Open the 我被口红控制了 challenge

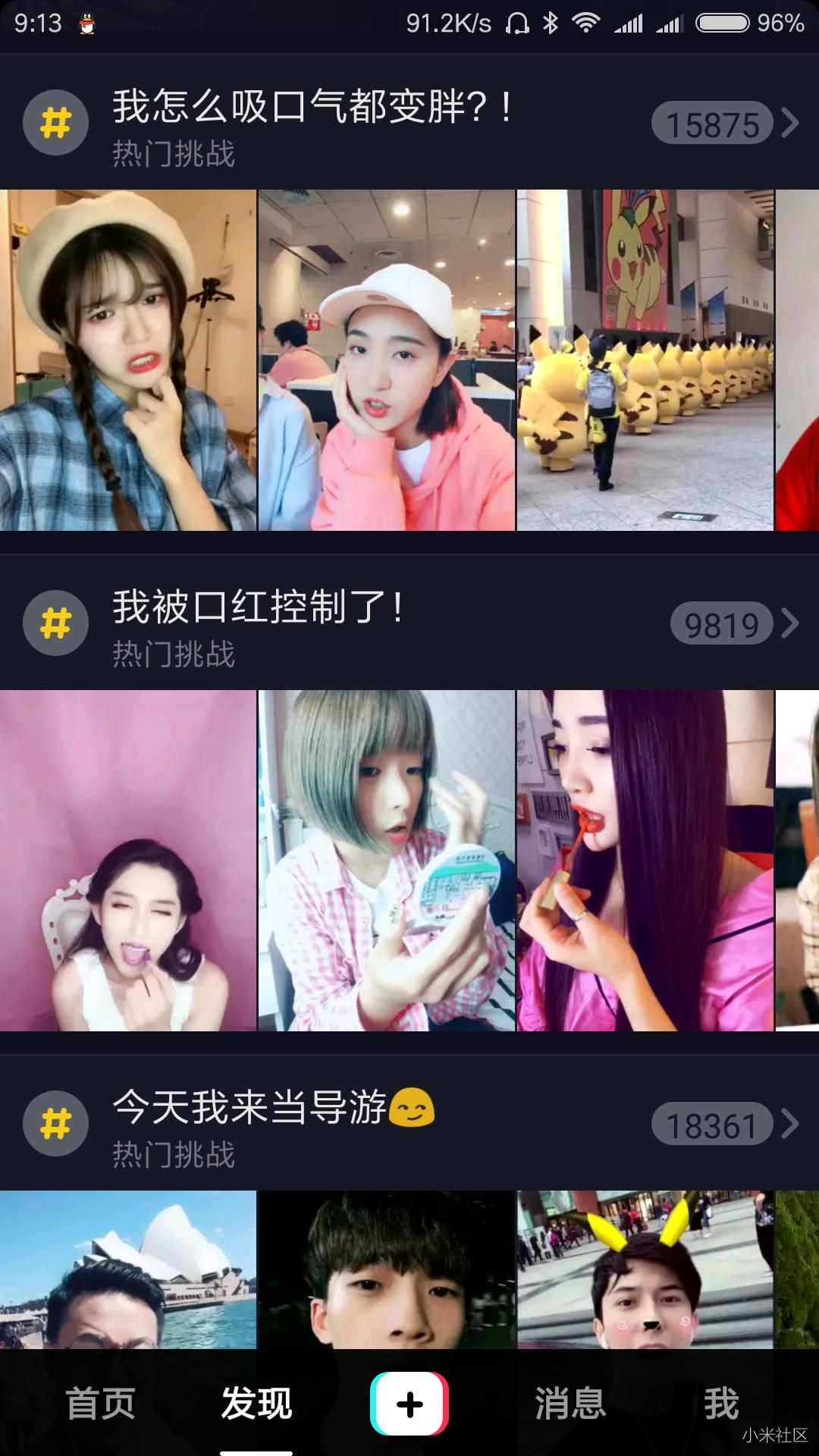point(258,608)
